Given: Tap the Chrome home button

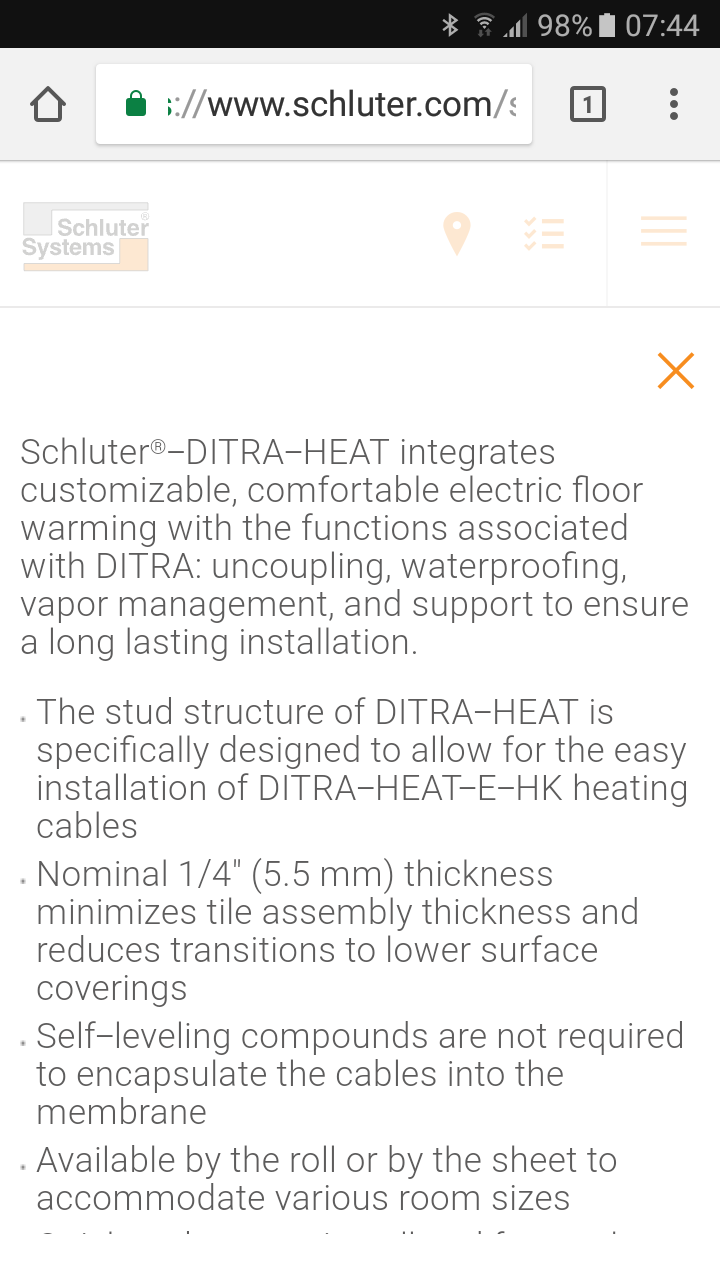Looking at the screenshot, I should pyautogui.click(x=48, y=104).
